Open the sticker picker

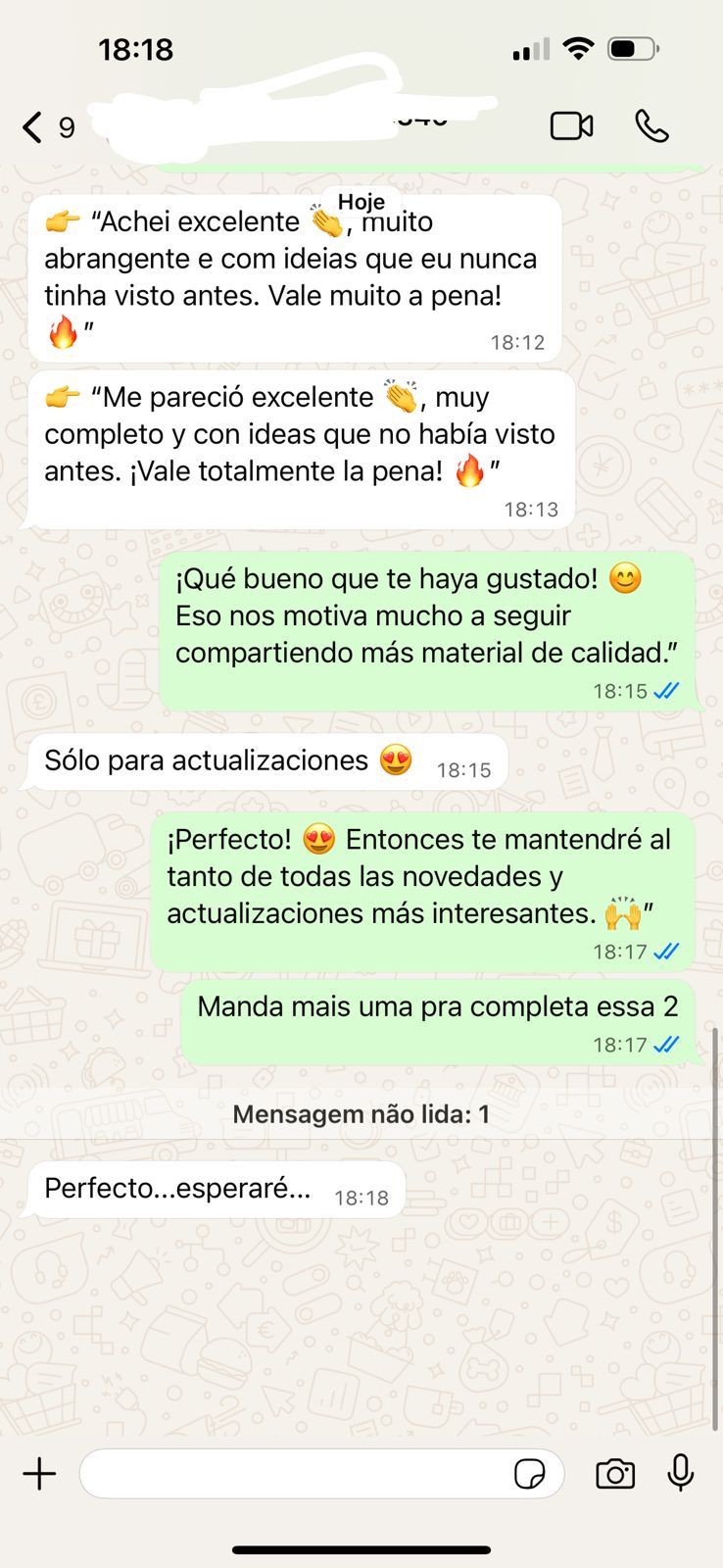[x=530, y=1474]
